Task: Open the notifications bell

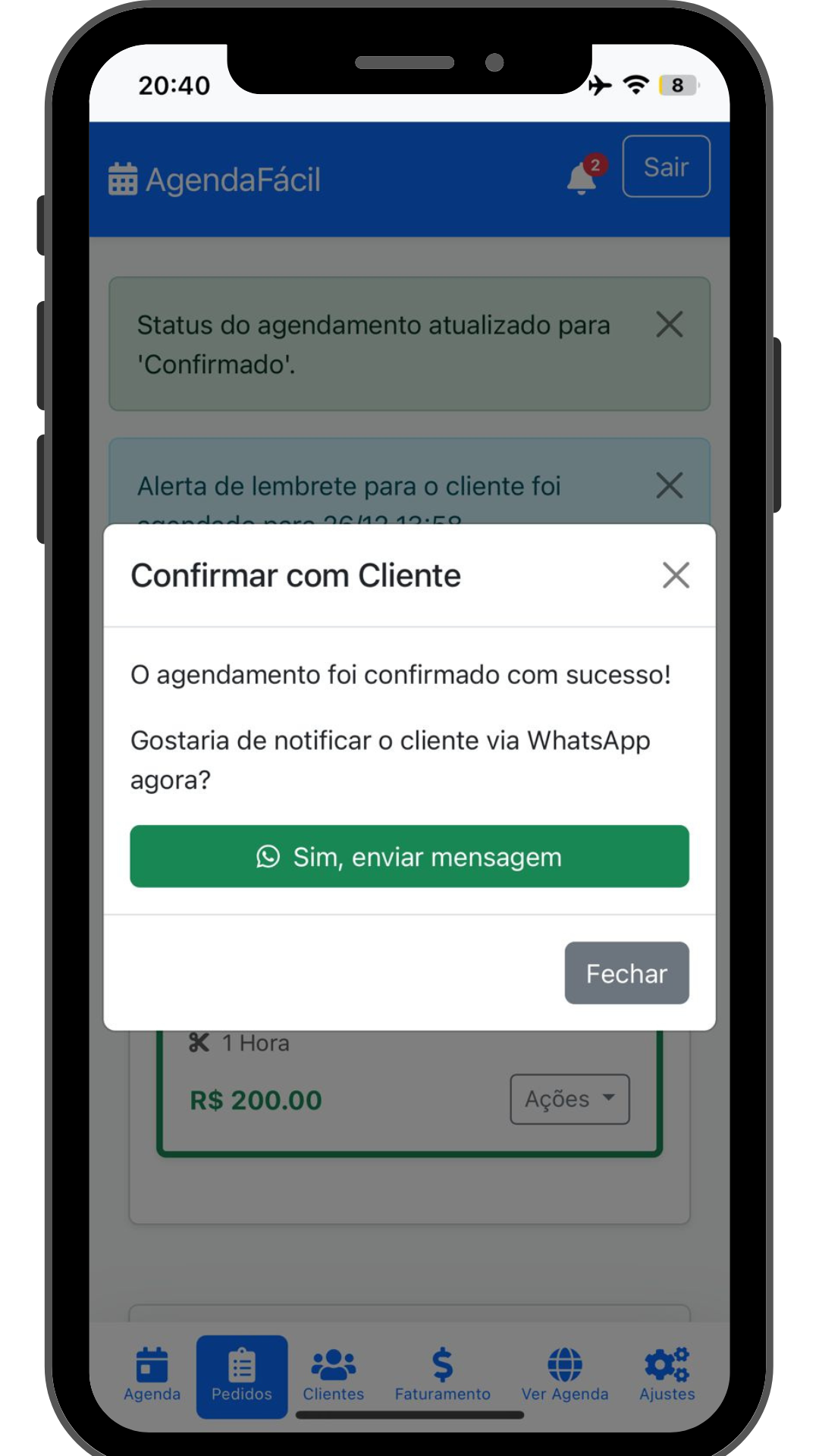Action: (x=582, y=177)
